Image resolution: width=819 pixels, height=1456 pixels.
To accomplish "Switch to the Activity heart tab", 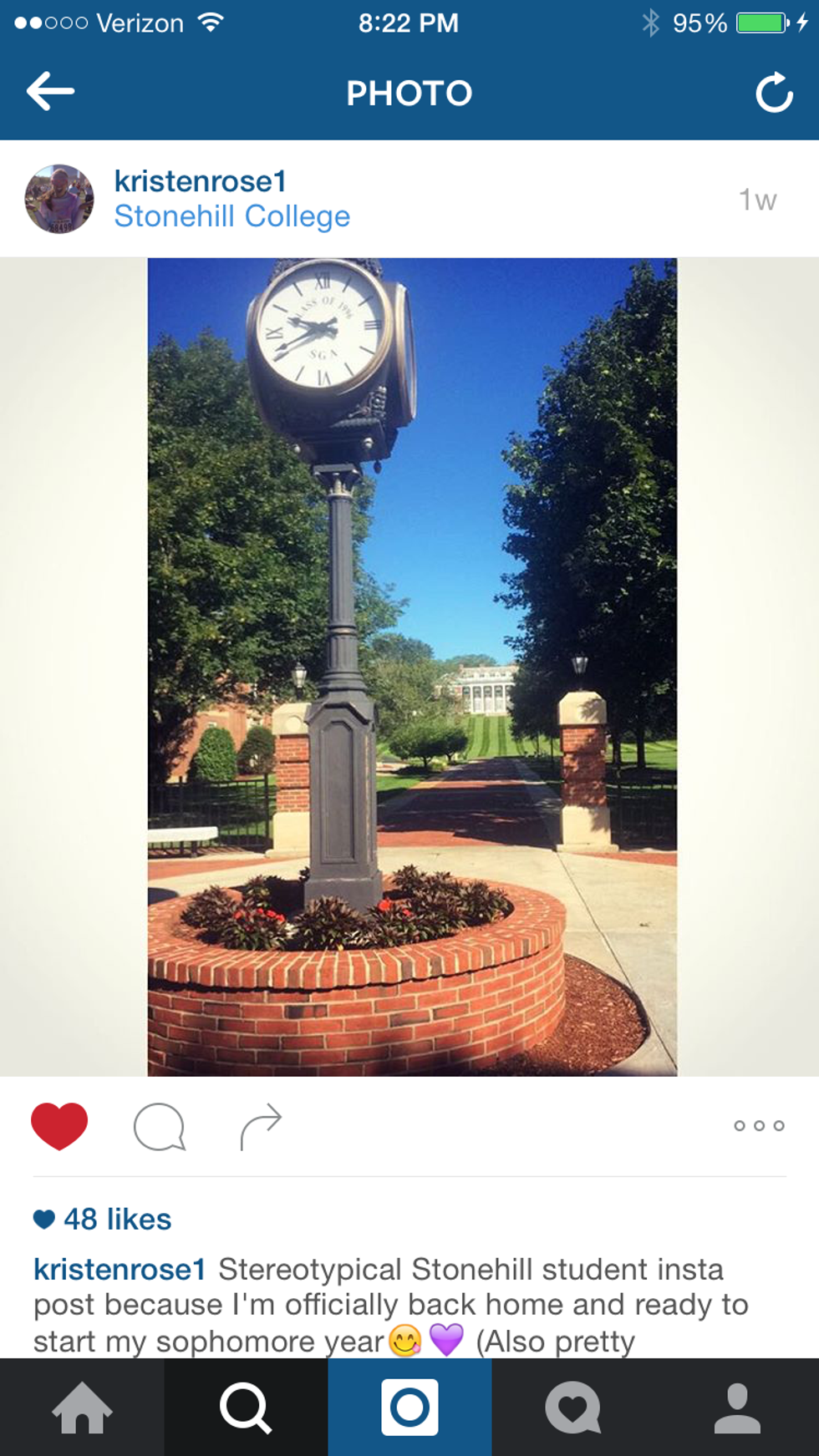I will [573, 1408].
